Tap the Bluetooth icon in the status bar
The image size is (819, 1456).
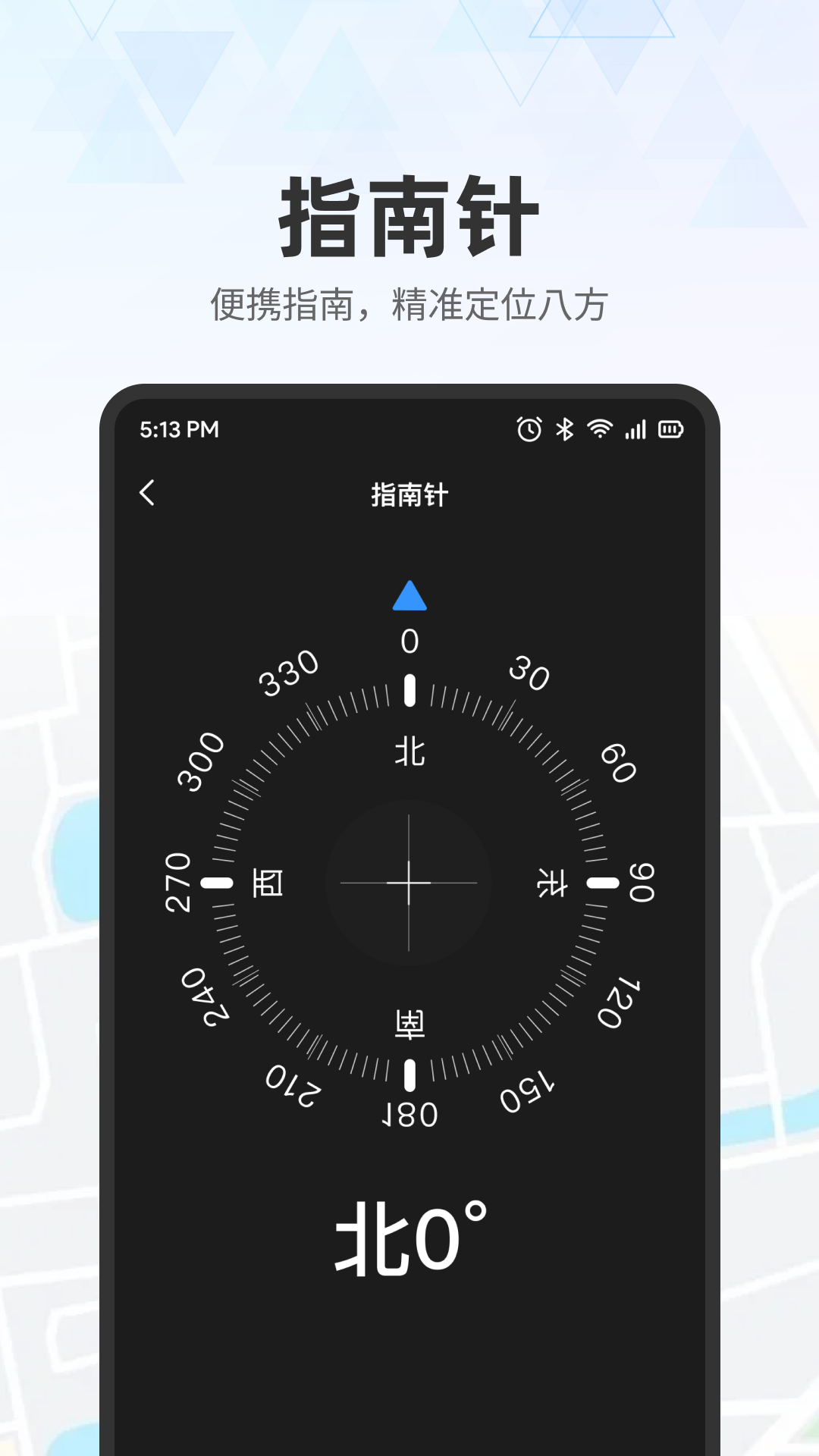563,429
